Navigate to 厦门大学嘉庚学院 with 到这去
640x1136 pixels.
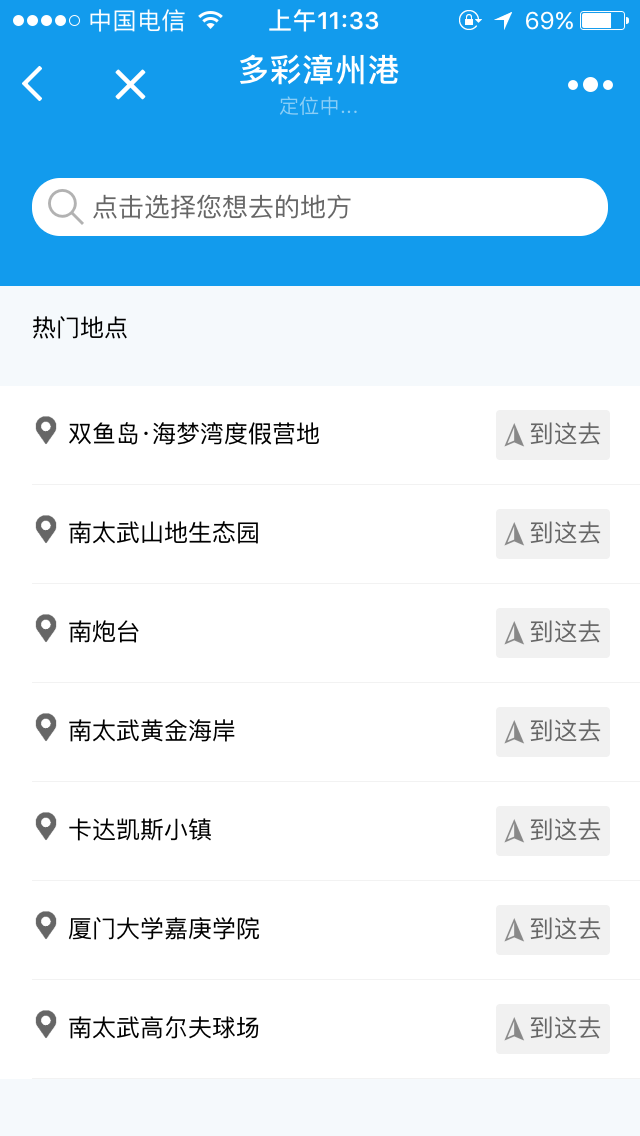click(x=552, y=930)
